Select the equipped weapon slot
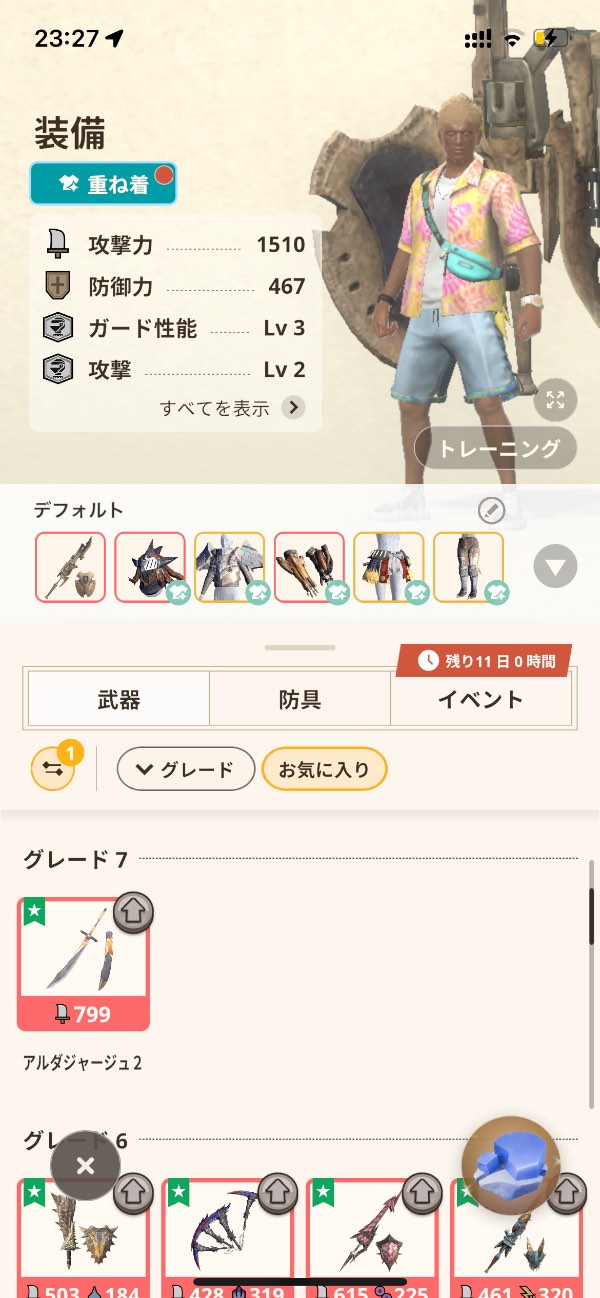The height and width of the screenshot is (1298, 600). point(70,567)
